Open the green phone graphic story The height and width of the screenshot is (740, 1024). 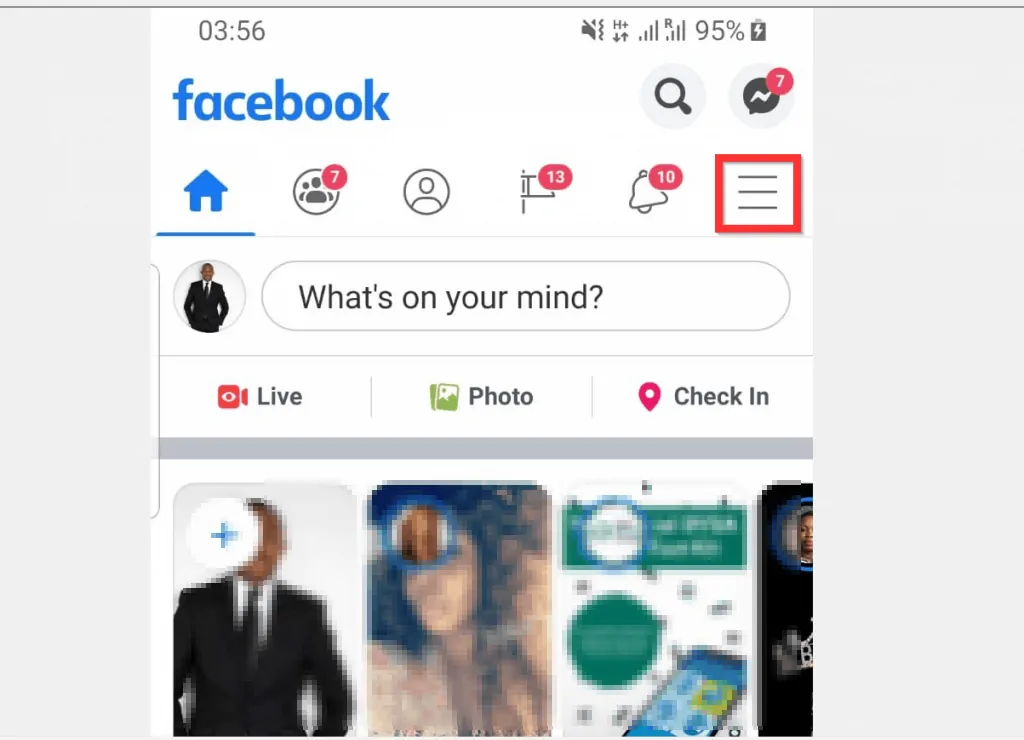coord(653,610)
